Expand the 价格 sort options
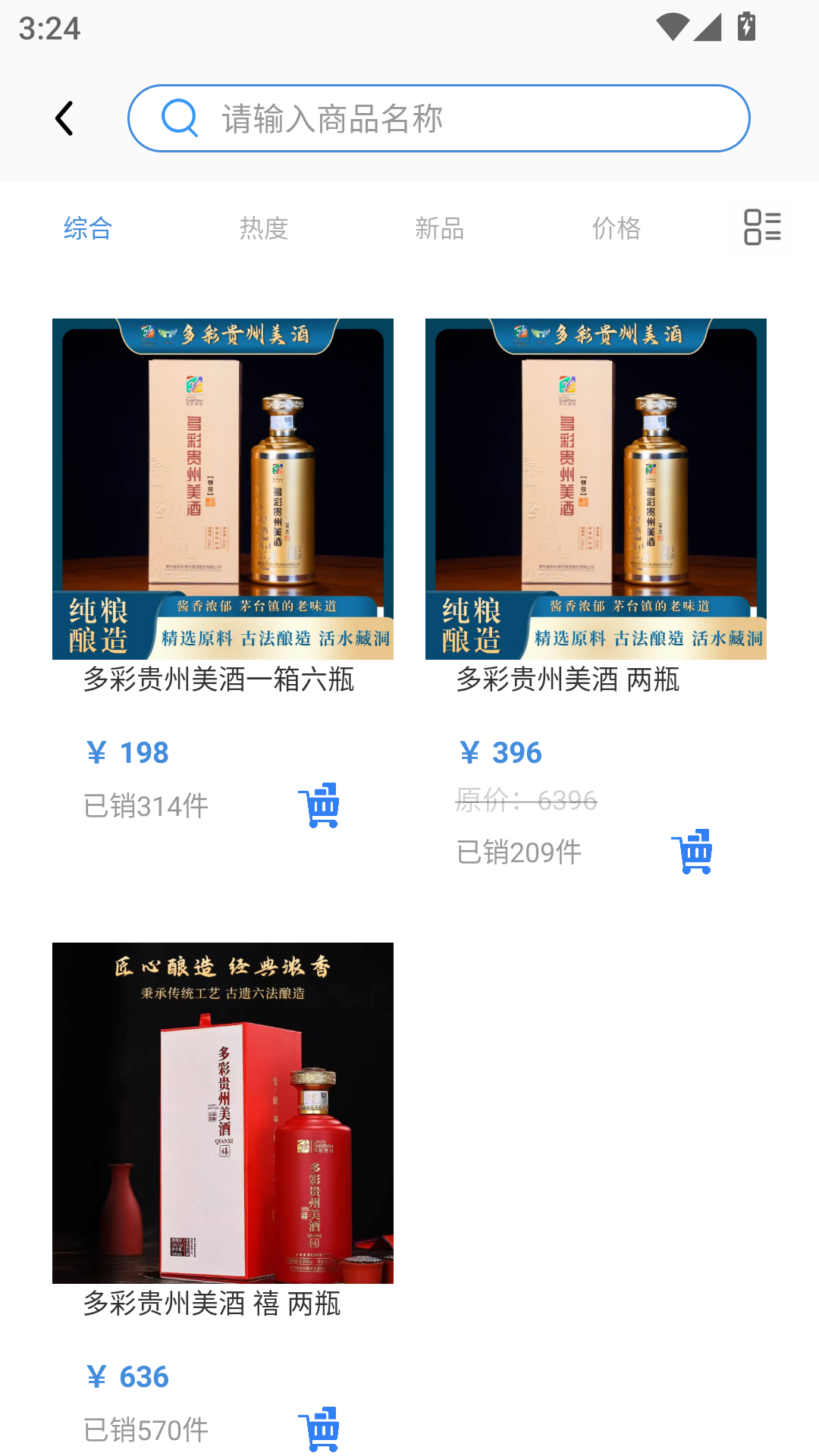Viewport: 819px width, 1456px height. point(618,227)
